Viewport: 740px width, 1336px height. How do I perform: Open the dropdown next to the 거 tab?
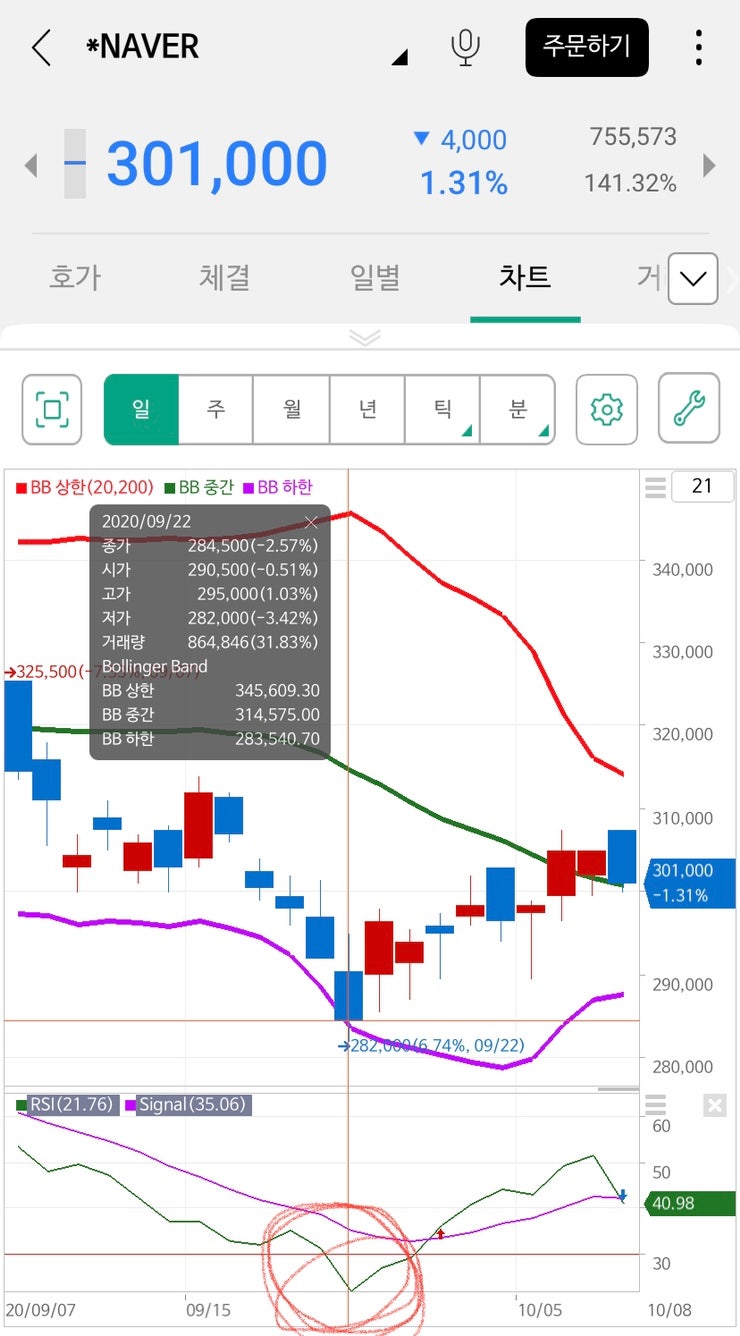[692, 279]
